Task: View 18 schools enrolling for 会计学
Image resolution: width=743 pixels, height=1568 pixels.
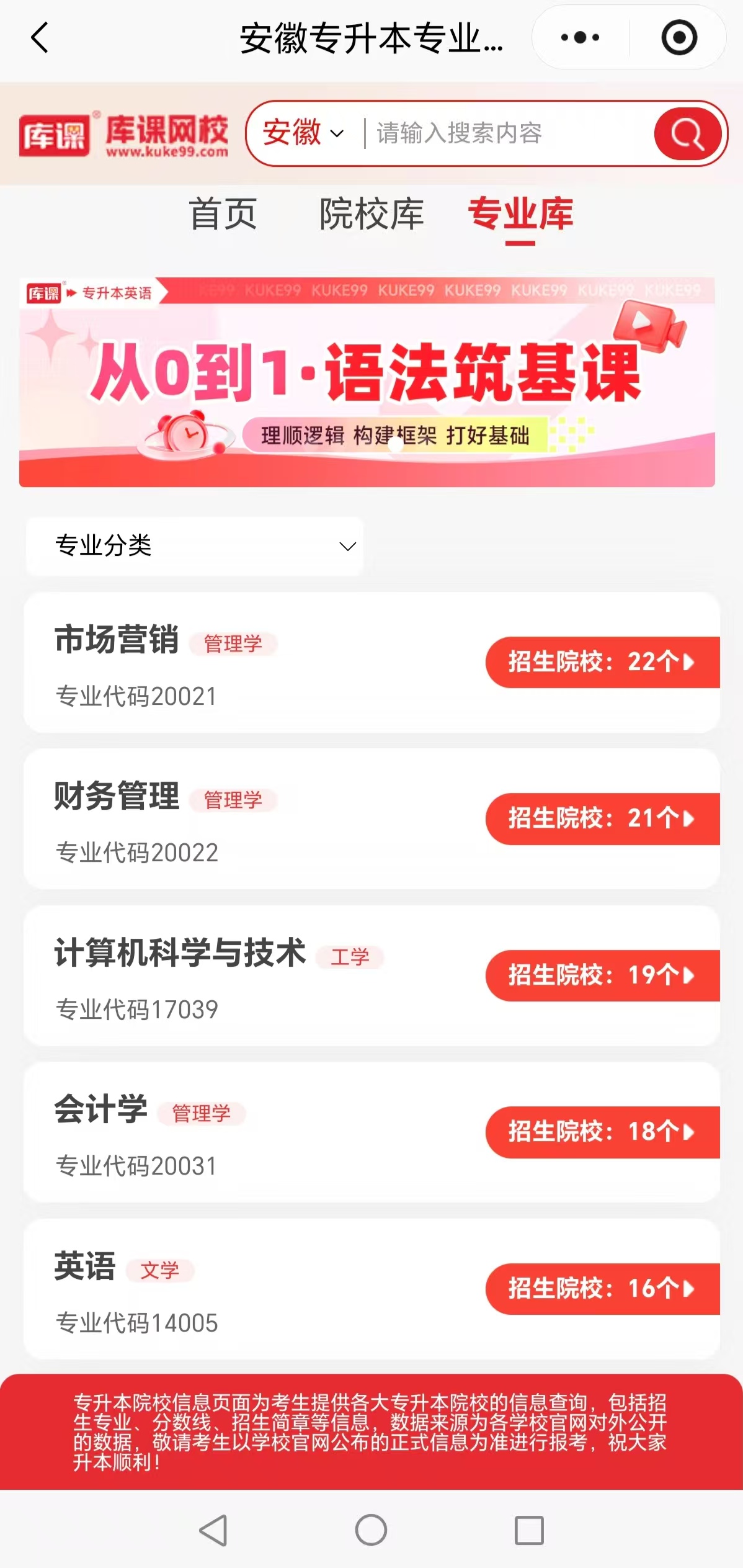Action: (x=602, y=1132)
